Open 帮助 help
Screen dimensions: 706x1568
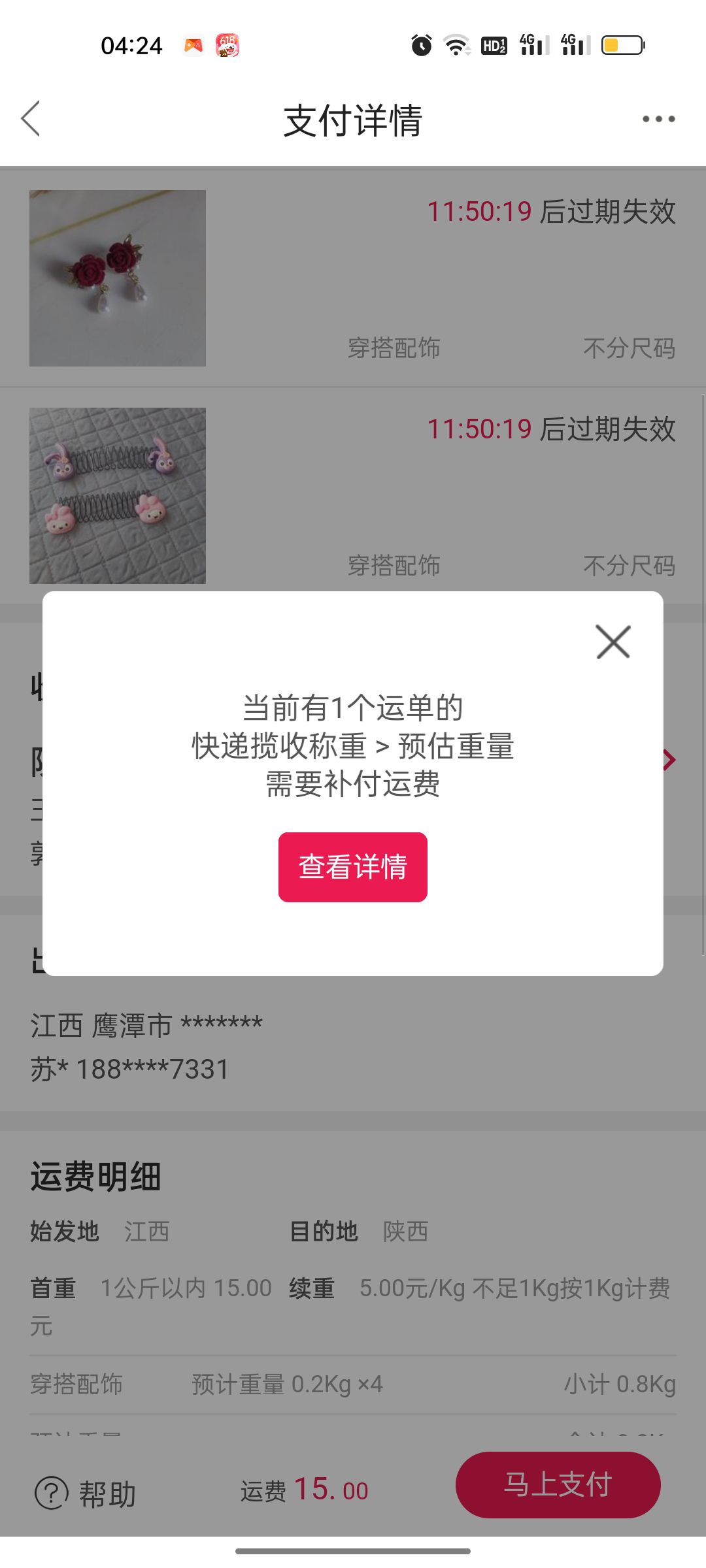(86, 1494)
